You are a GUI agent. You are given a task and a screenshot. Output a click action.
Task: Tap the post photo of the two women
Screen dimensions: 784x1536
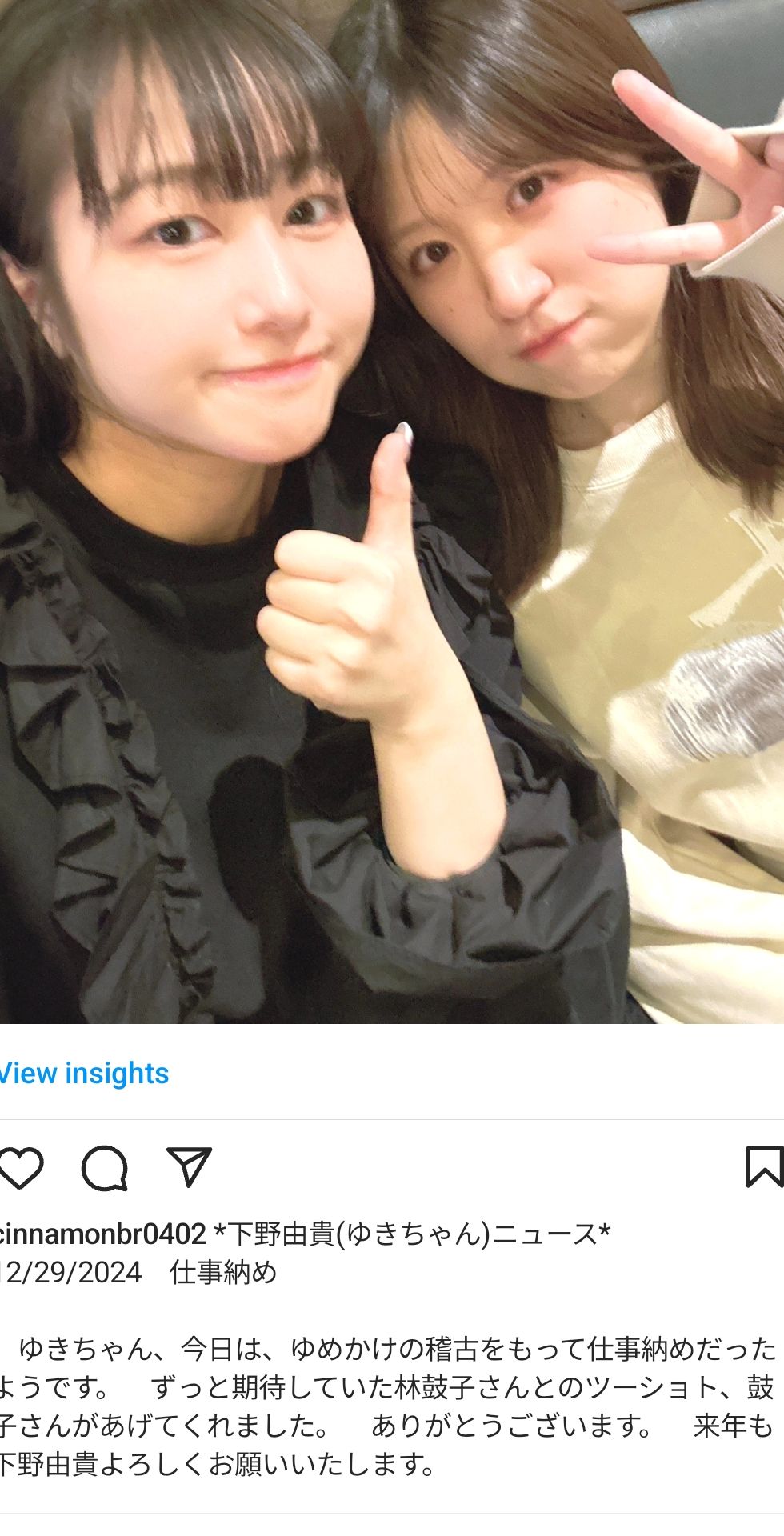click(x=392, y=512)
